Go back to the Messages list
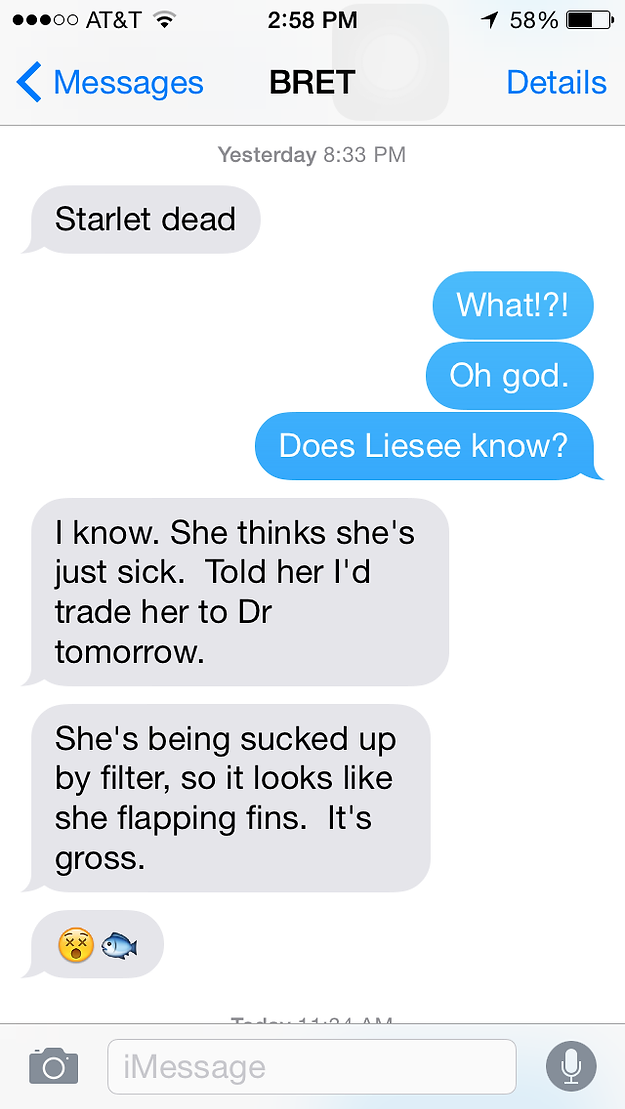 (x=110, y=82)
